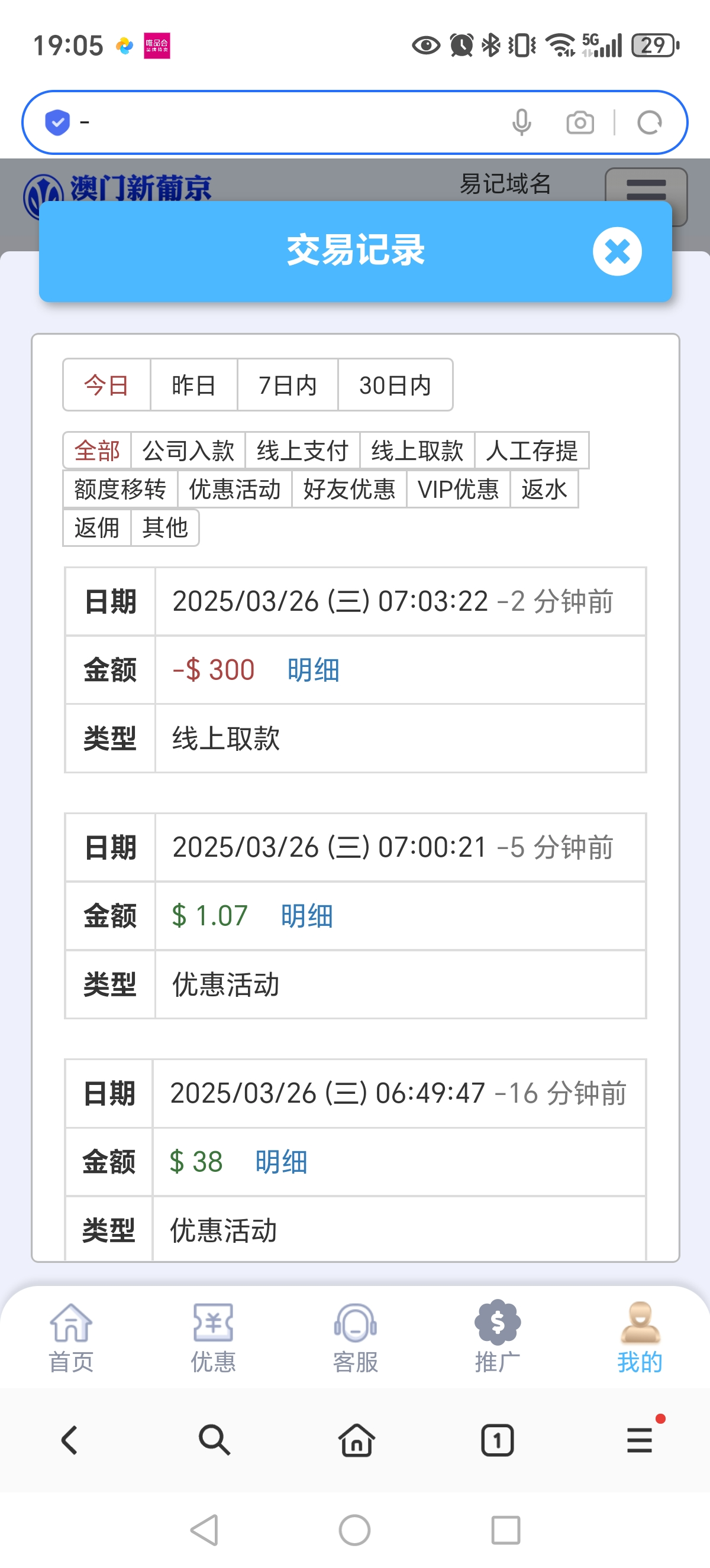
Task: Filter records by 线上支付
Action: click(x=302, y=451)
